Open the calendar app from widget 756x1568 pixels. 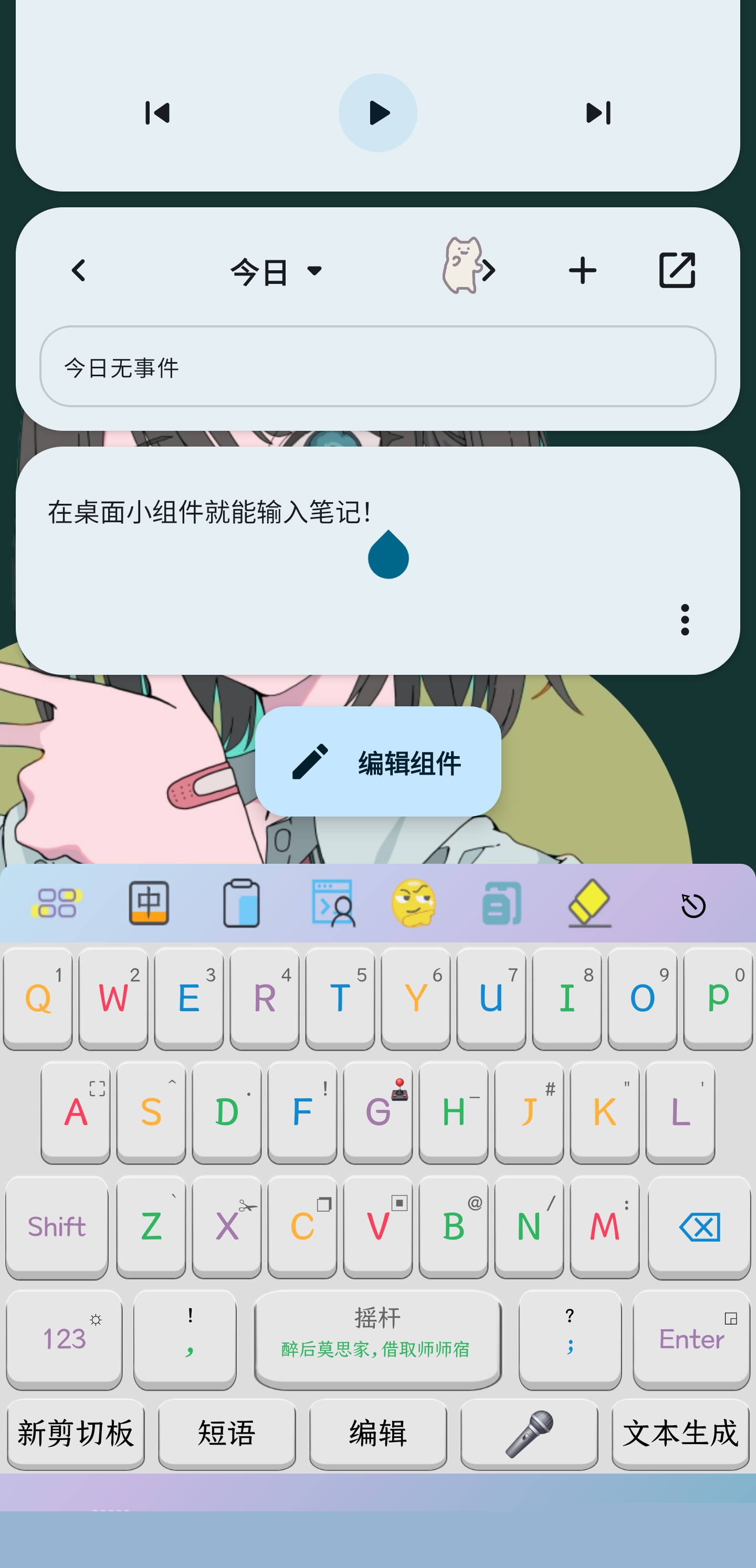click(x=677, y=270)
